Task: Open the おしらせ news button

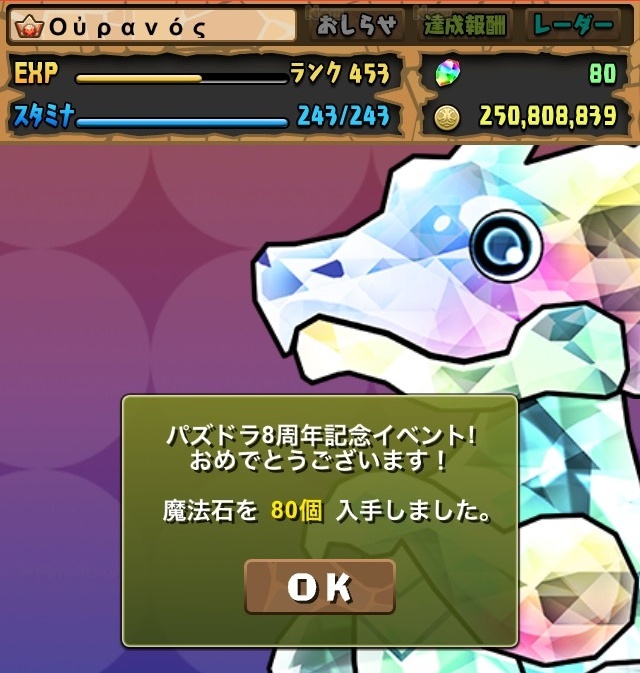Action: [x=357, y=26]
